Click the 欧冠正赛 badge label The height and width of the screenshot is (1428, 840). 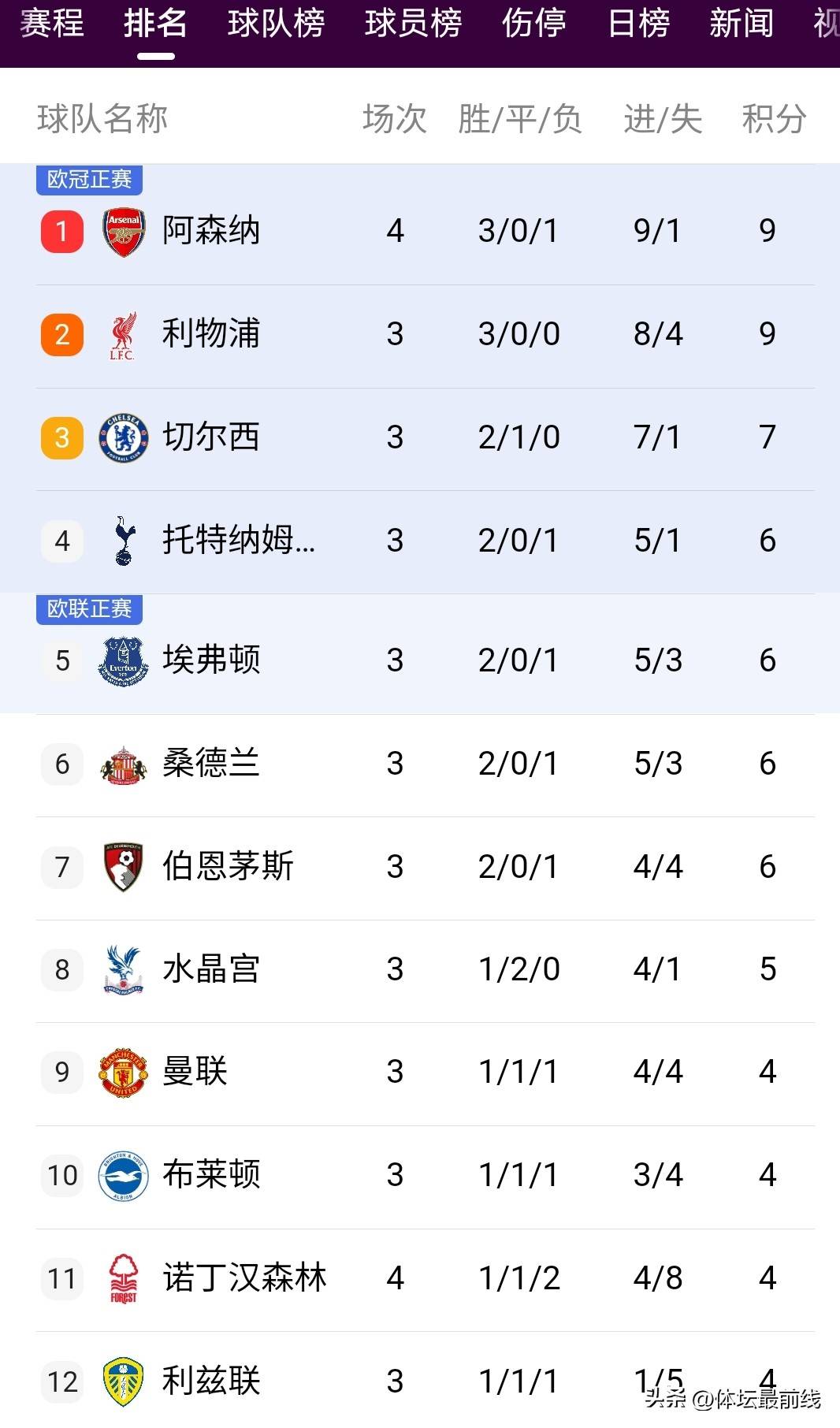(88, 179)
